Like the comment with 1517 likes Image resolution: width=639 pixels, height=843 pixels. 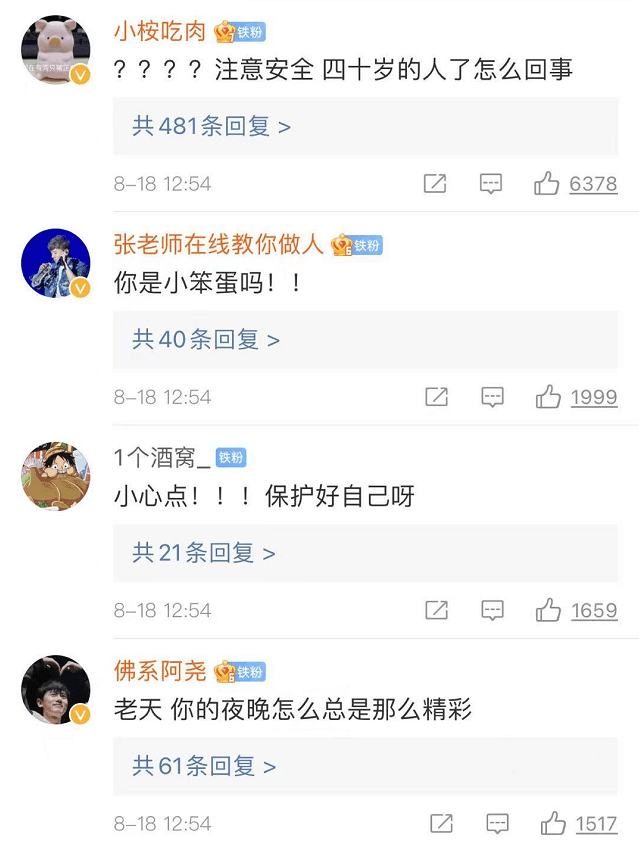[553, 824]
